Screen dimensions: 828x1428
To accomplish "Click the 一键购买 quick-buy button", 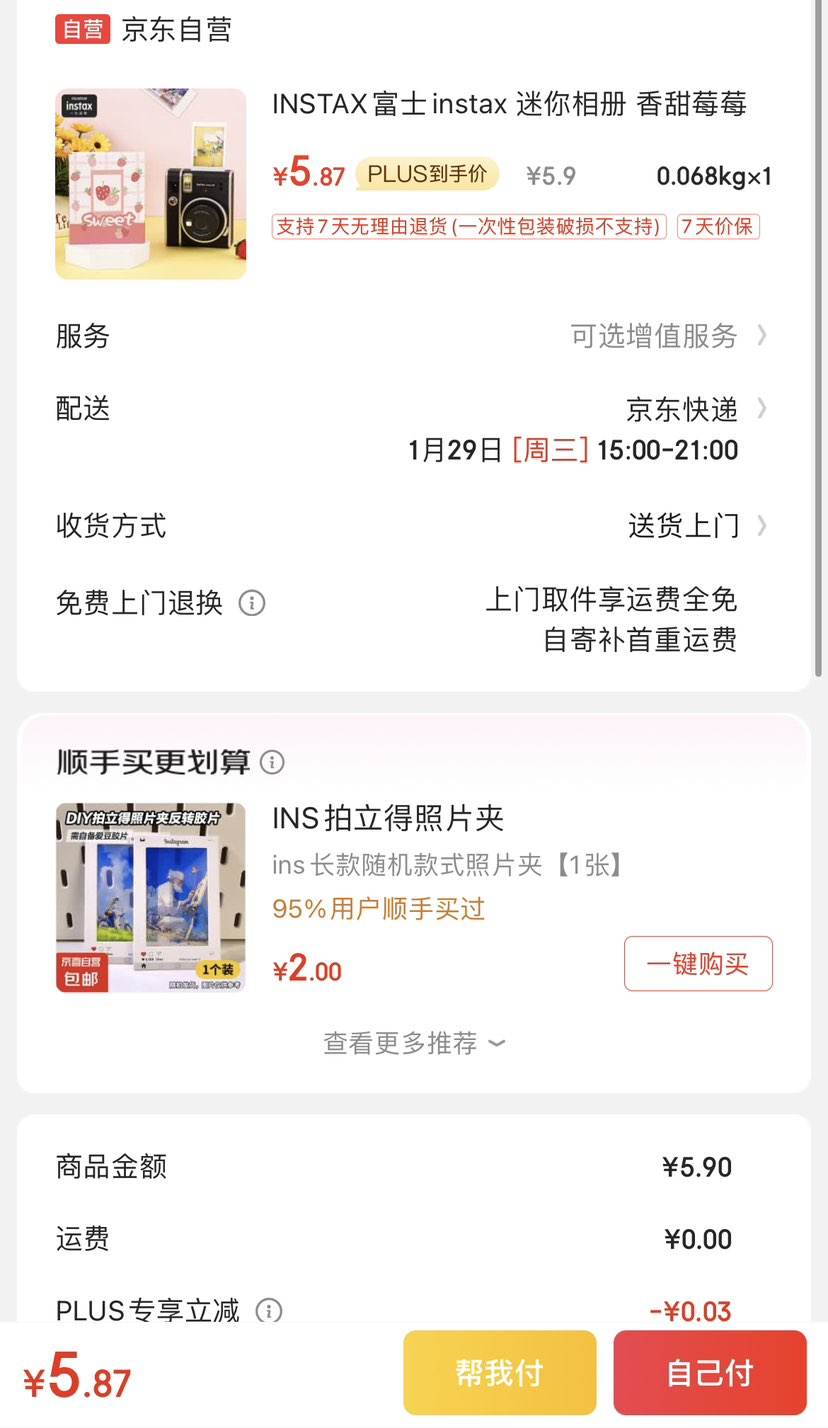I will tap(697, 963).
